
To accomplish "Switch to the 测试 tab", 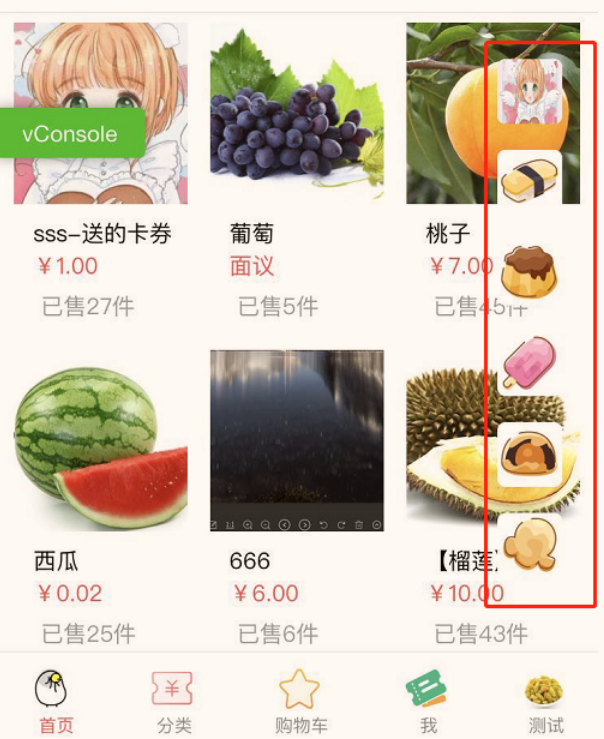I will 545,699.
